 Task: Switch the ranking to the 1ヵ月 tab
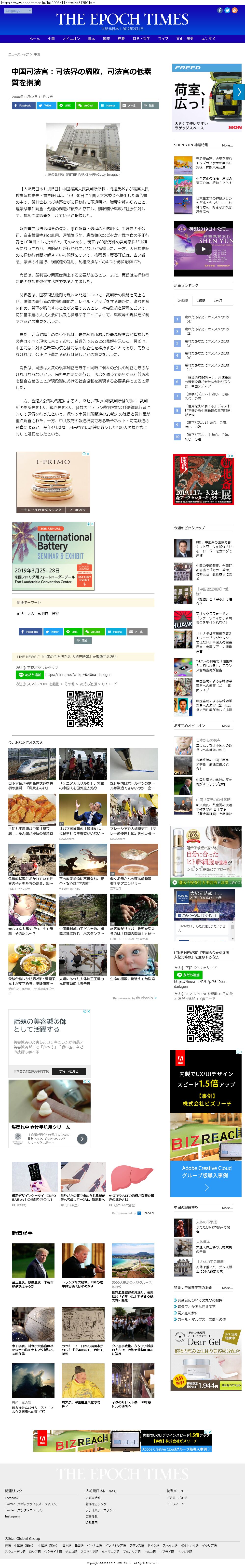tap(218, 301)
